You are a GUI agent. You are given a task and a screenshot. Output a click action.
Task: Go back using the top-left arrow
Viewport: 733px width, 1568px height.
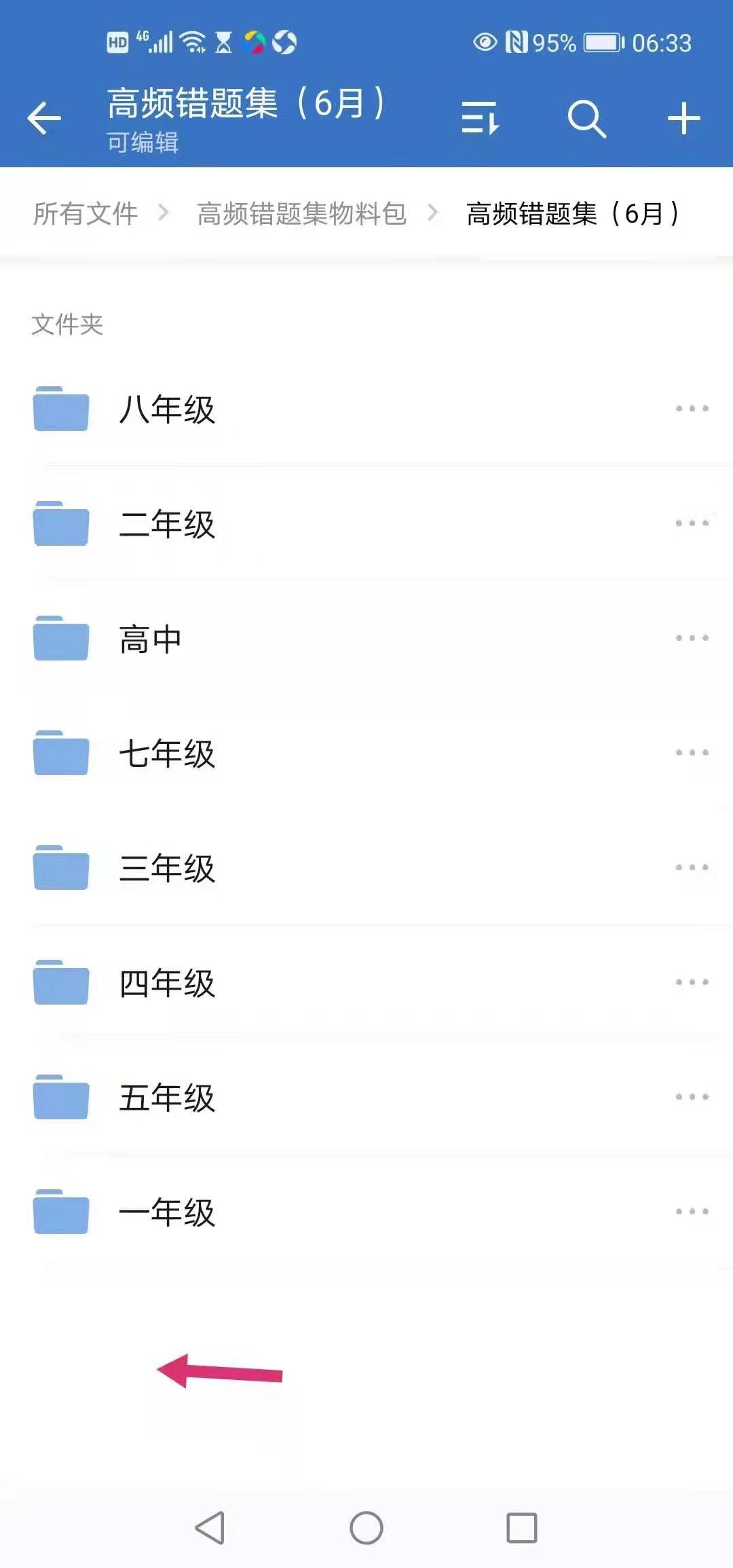44,119
